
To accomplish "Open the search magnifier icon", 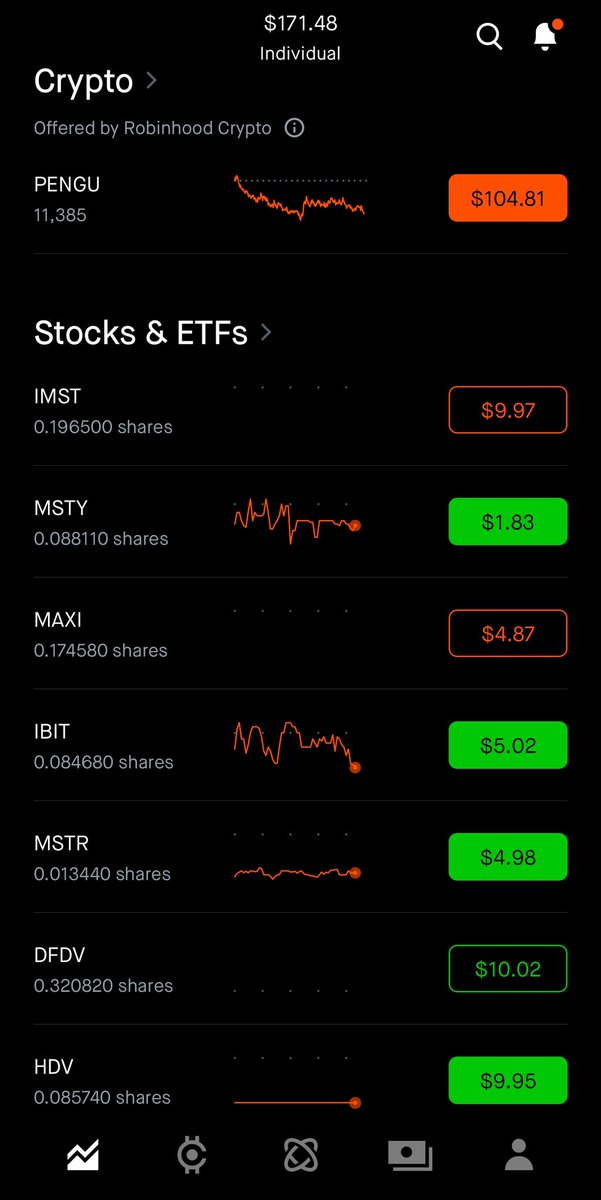I will point(489,37).
